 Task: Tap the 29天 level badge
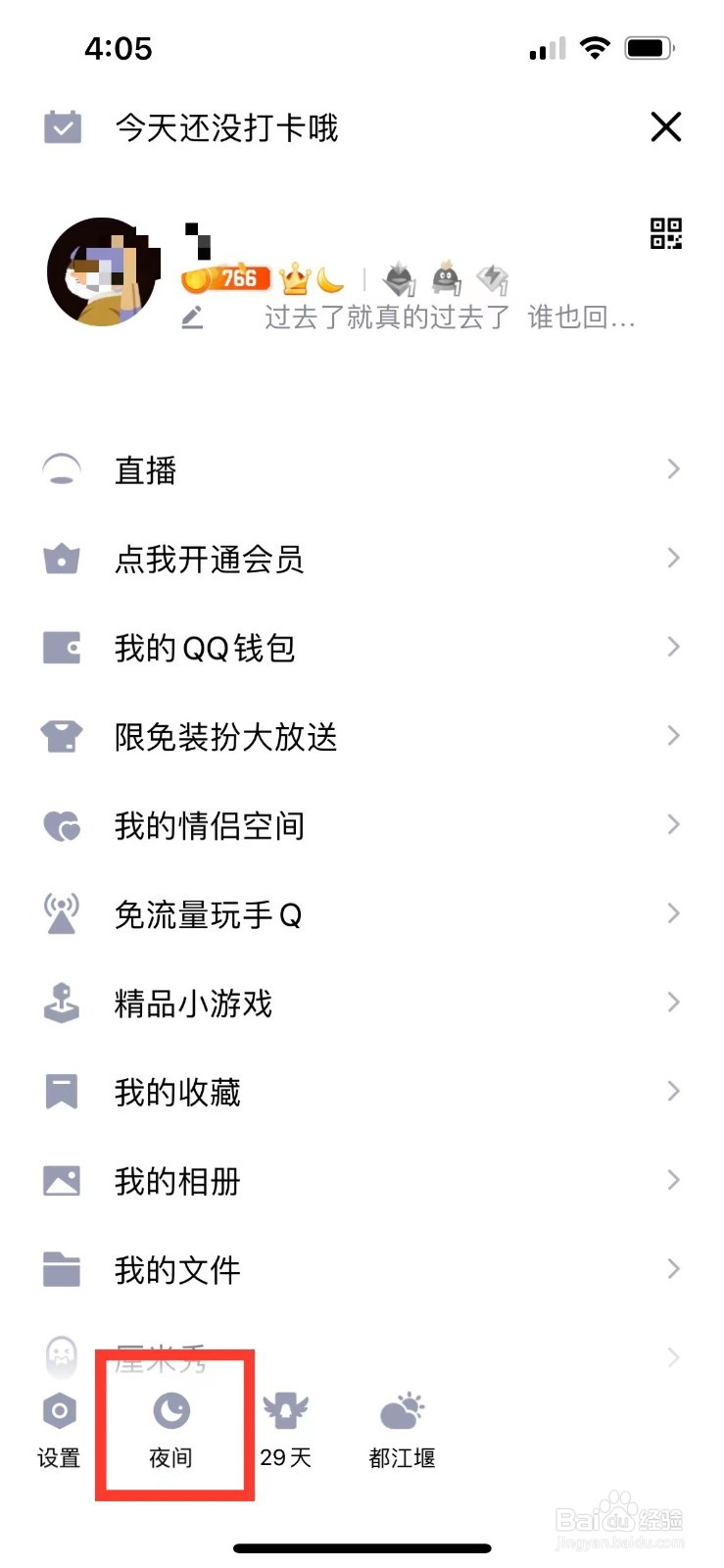[285, 1429]
